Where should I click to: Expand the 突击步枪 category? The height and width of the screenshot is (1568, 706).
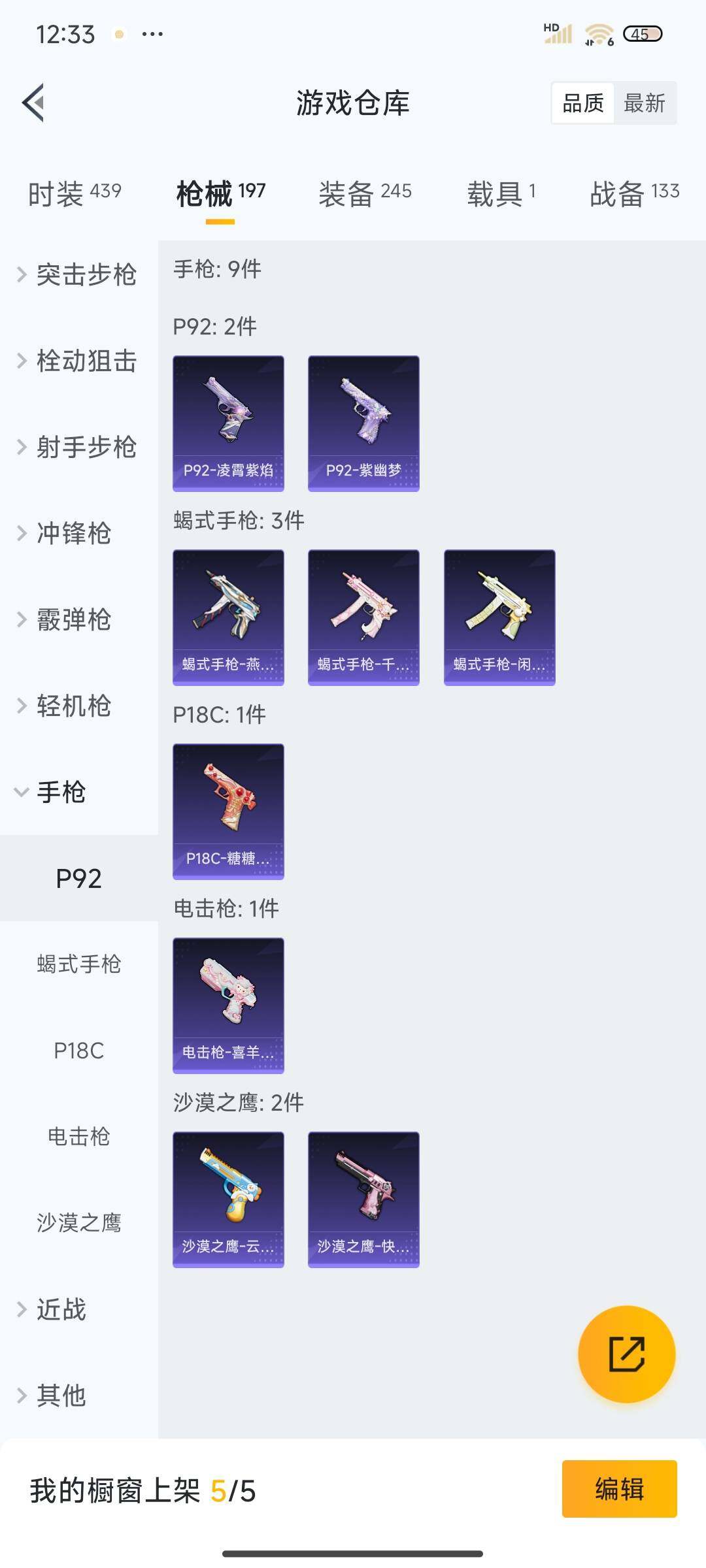click(78, 274)
